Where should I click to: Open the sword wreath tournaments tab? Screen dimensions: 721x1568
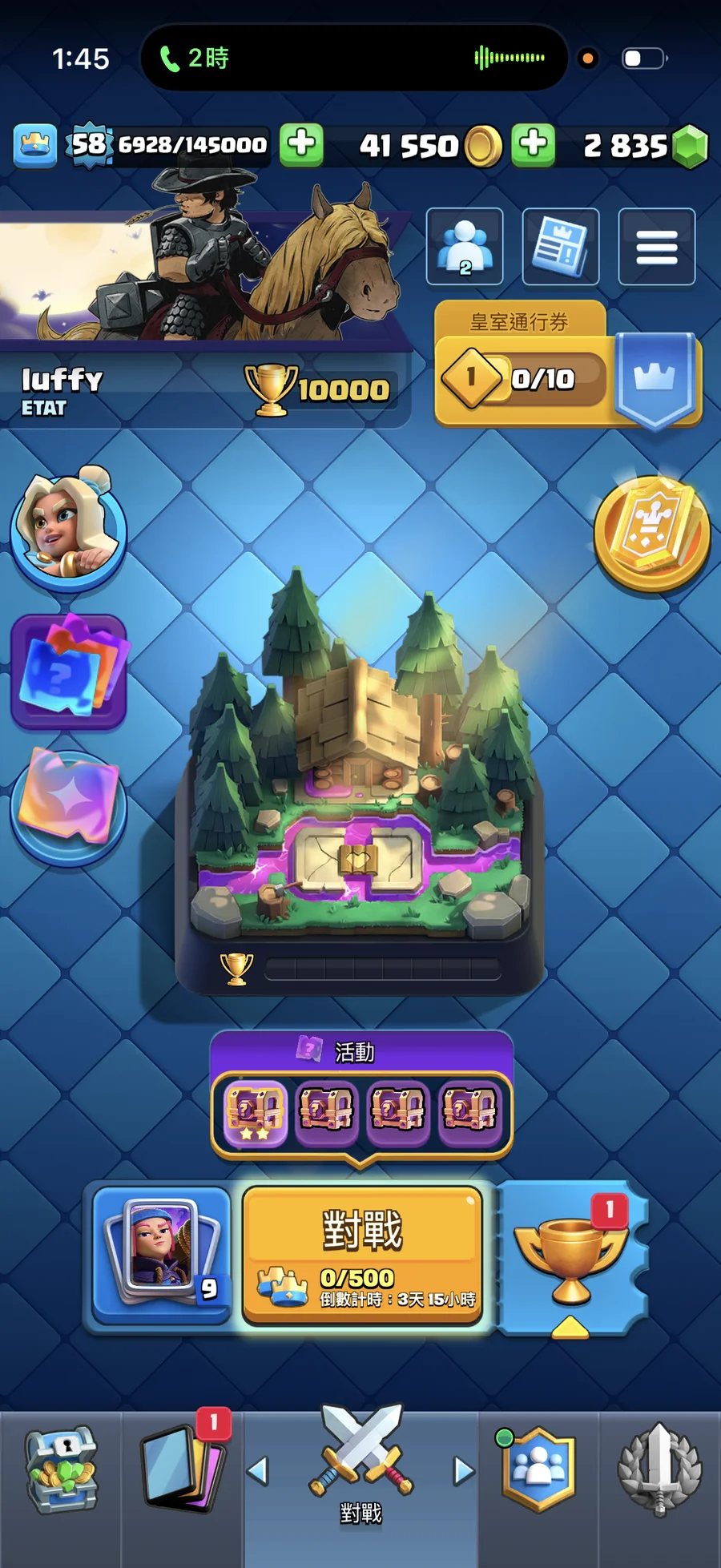[x=659, y=1469]
